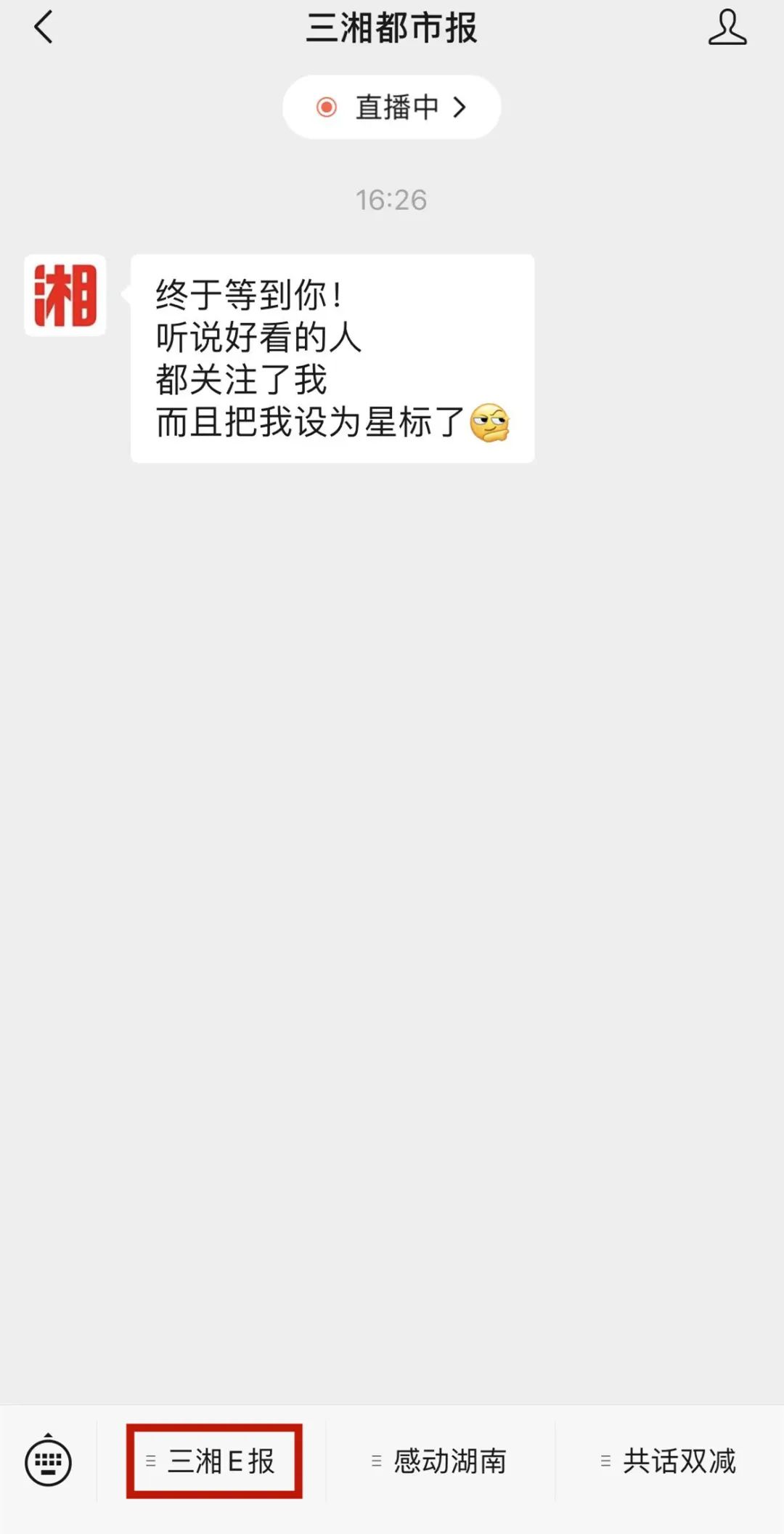Switch to keyboard input mode
Screen dimensions: 784x1534
[x=48, y=1461]
